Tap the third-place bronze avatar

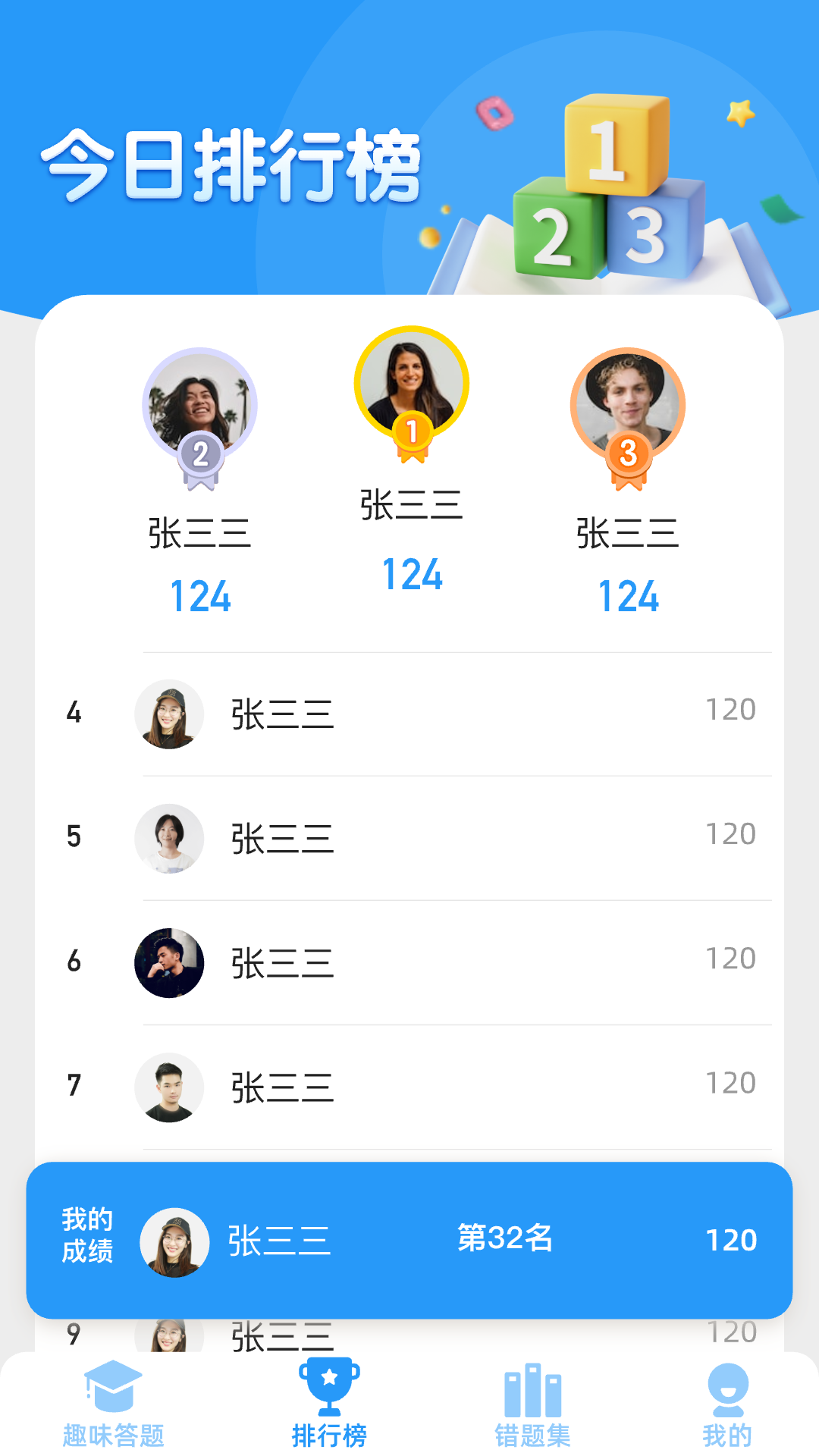(x=628, y=407)
